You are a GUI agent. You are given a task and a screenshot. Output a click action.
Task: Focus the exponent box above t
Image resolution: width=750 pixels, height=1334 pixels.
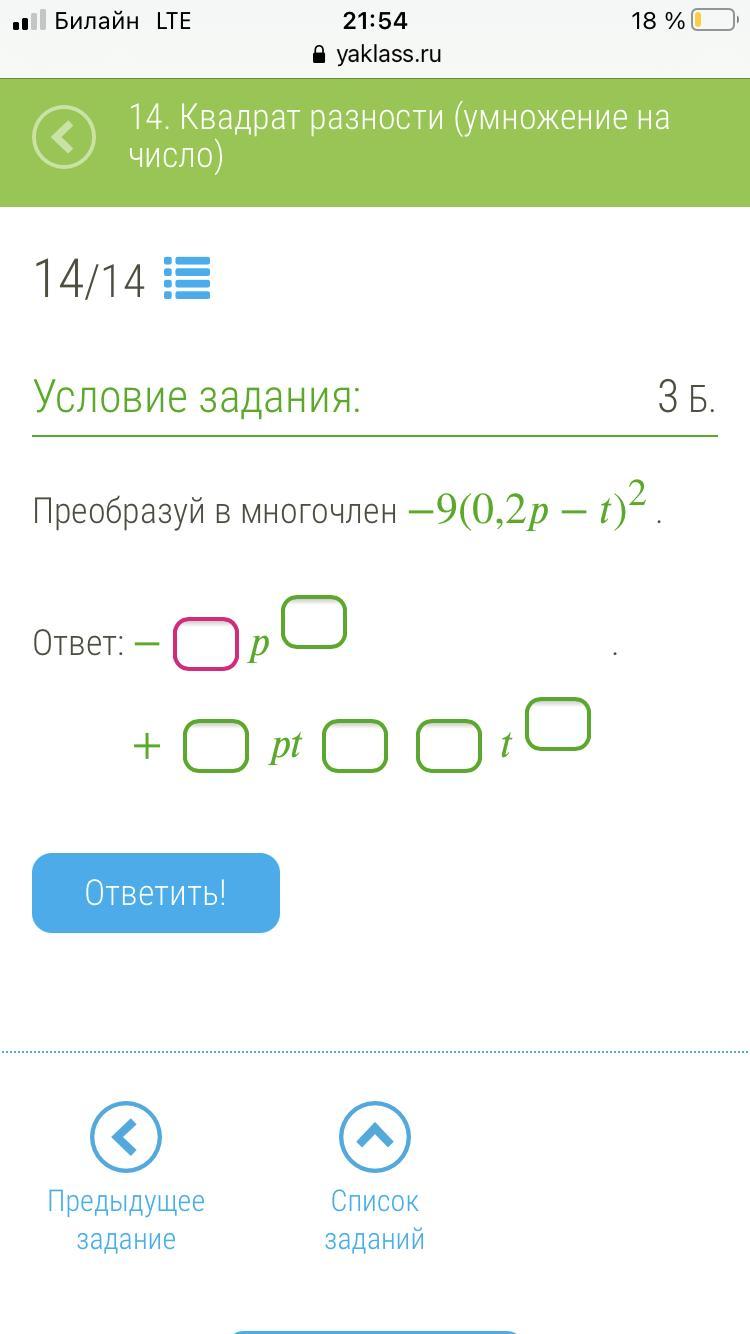click(558, 724)
